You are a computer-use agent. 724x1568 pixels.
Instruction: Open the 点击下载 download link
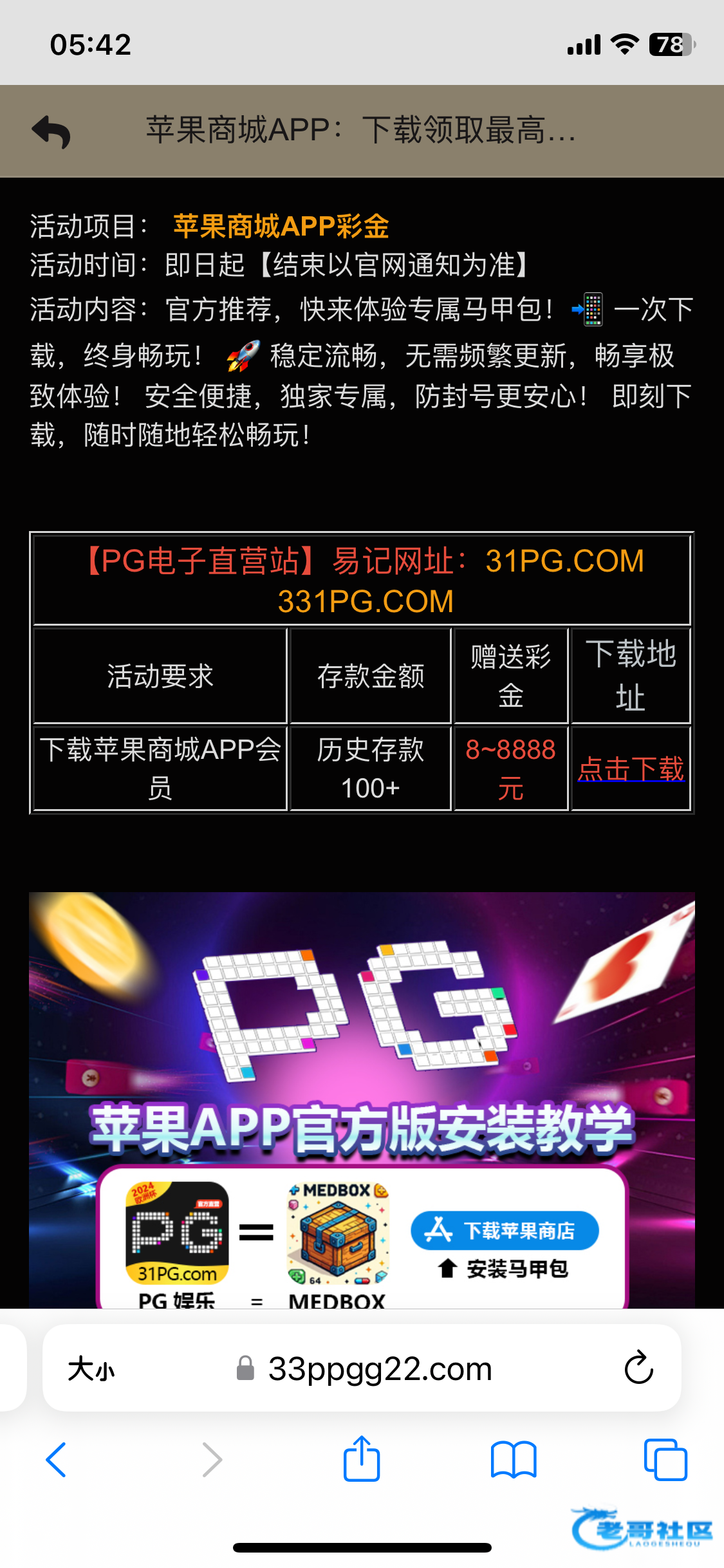pyautogui.click(x=631, y=769)
